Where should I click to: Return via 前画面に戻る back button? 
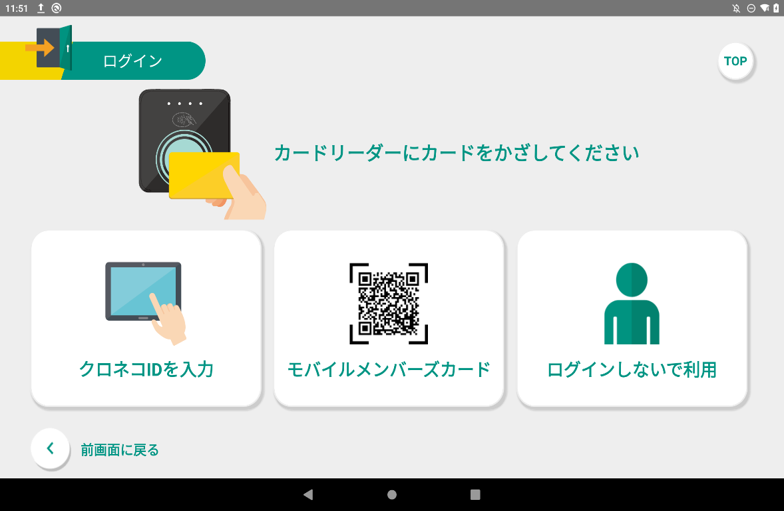tap(51, 449)
